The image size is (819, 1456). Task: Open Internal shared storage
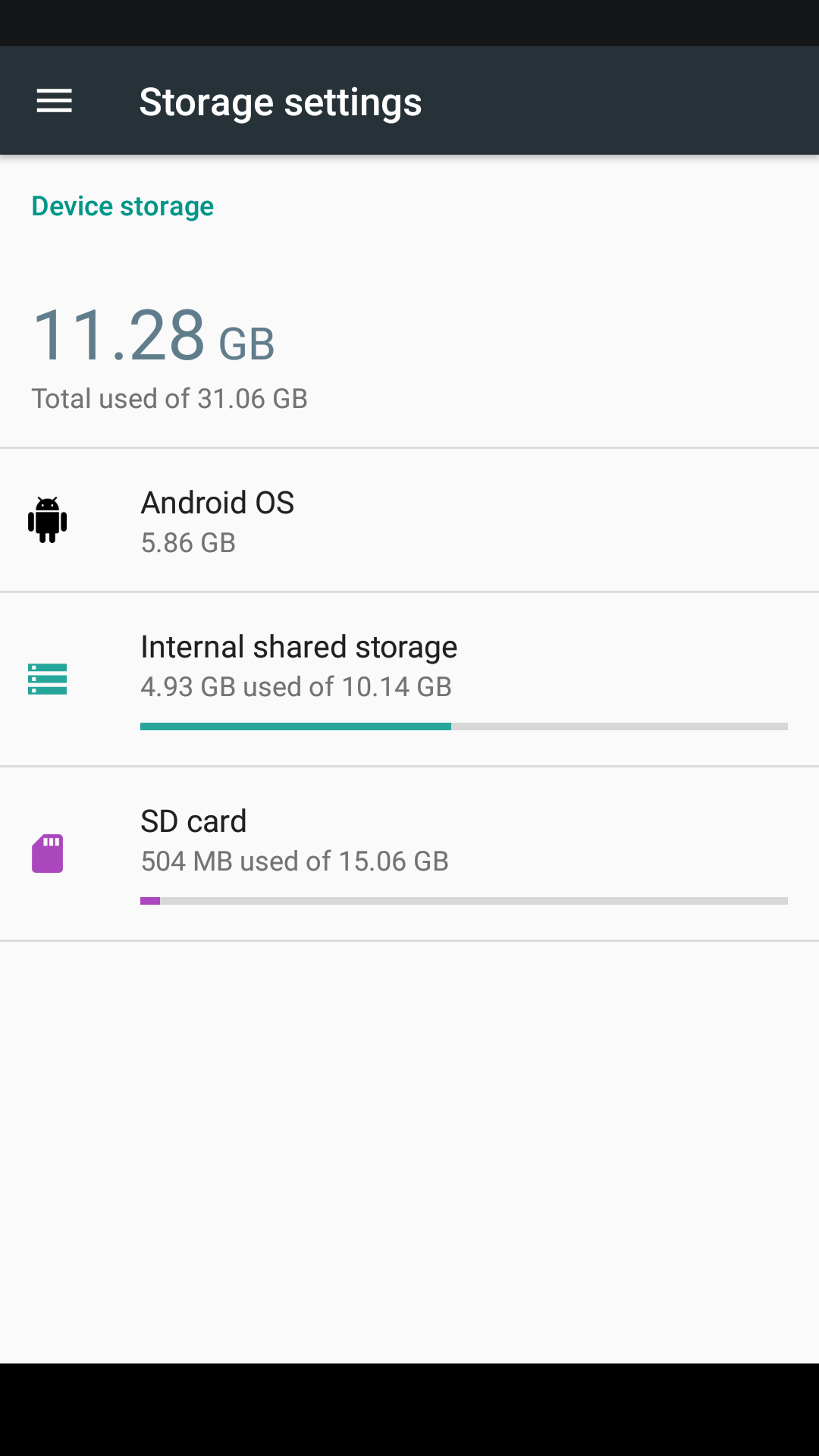[409, 679]
